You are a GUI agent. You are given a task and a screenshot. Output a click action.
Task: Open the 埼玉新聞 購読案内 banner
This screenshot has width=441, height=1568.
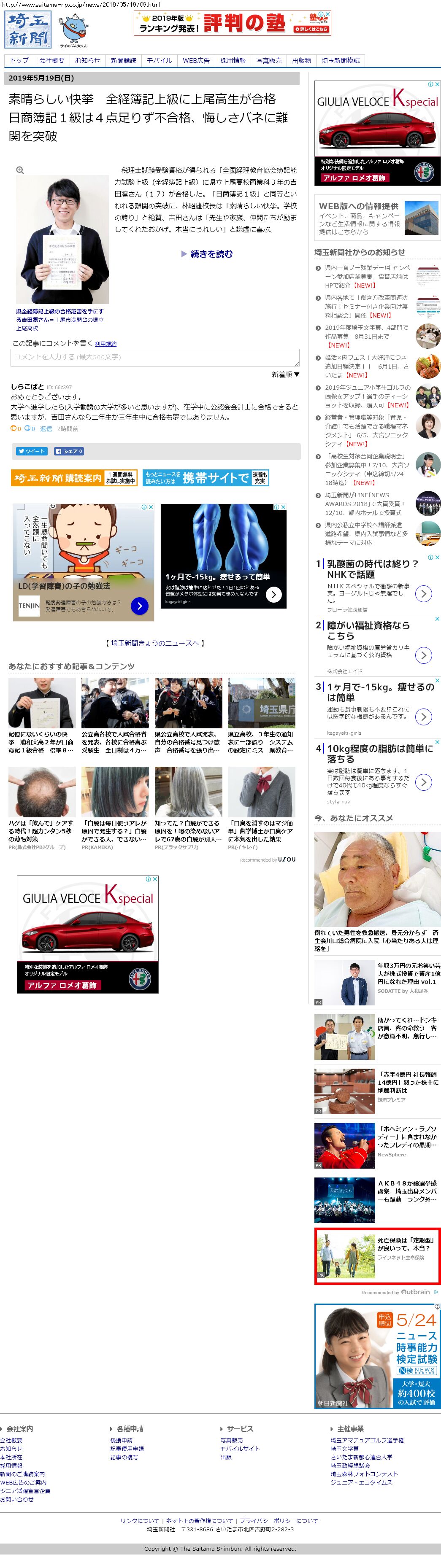74,478
